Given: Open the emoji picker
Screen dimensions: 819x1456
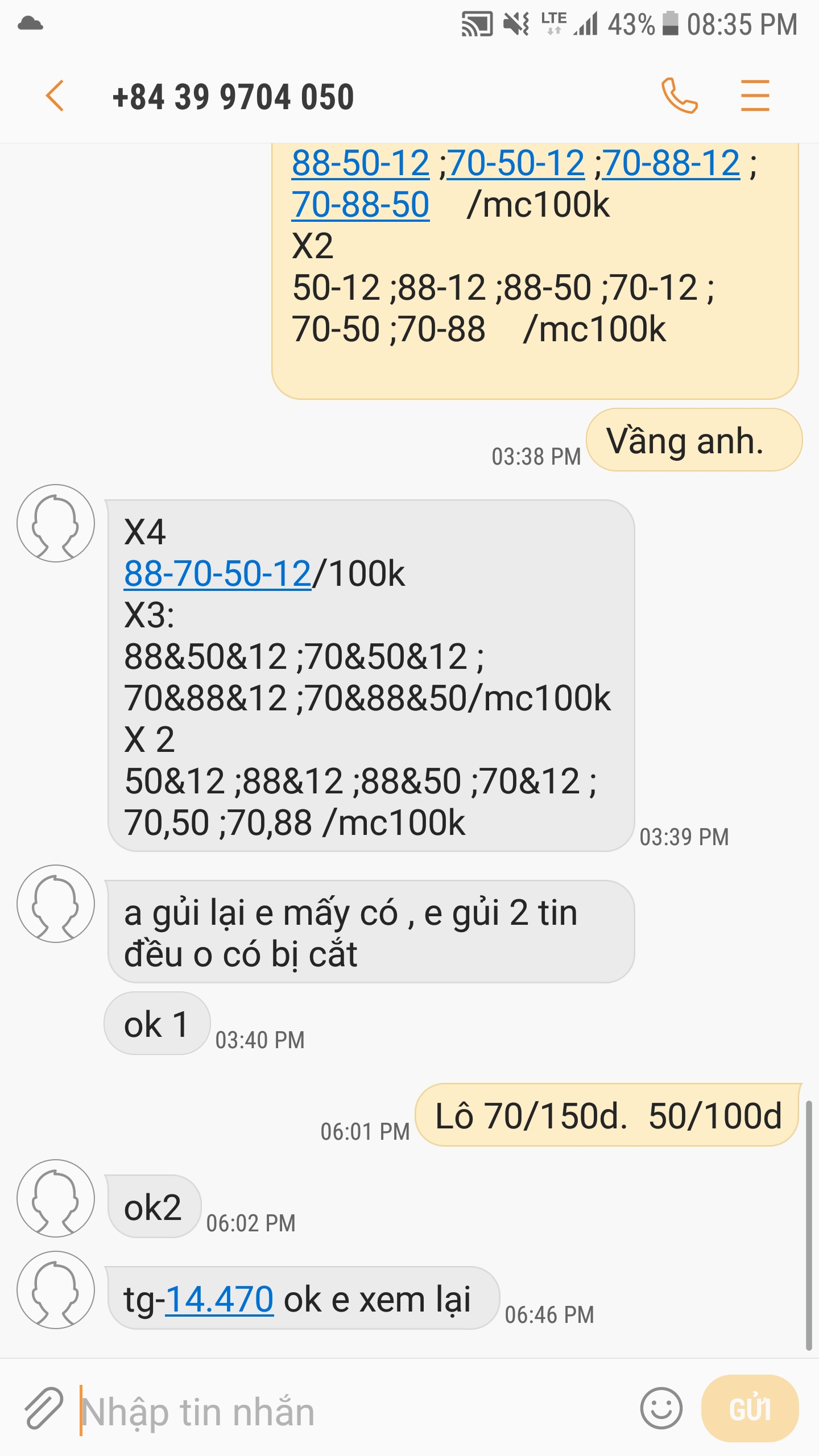Looking at the screenshot, I should 661,1408.
